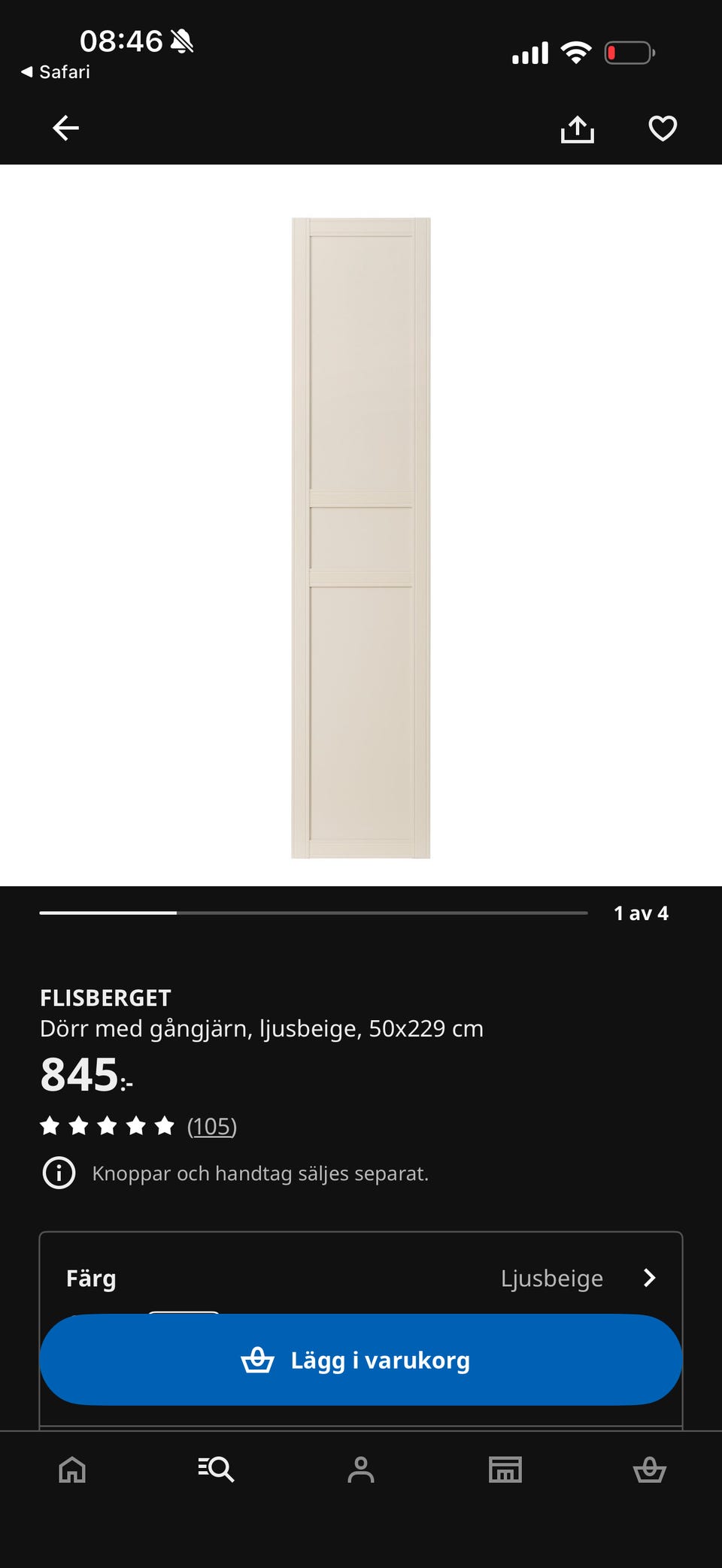The width and height of the screenshot is (722, 1568).
Task: Open the Ljusbeige chevron for color options
Action: 648,1278
